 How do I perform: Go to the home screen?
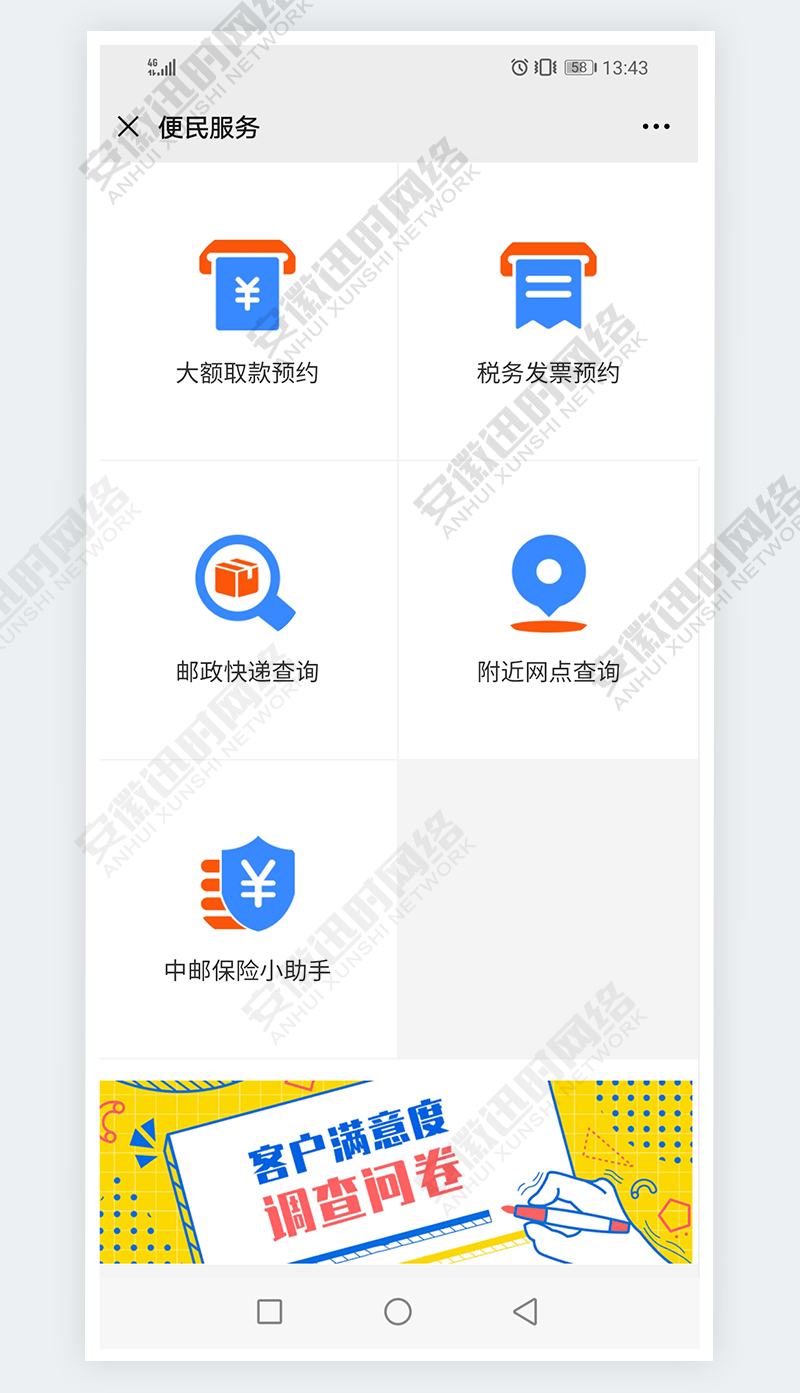(x=398, y=1311)
